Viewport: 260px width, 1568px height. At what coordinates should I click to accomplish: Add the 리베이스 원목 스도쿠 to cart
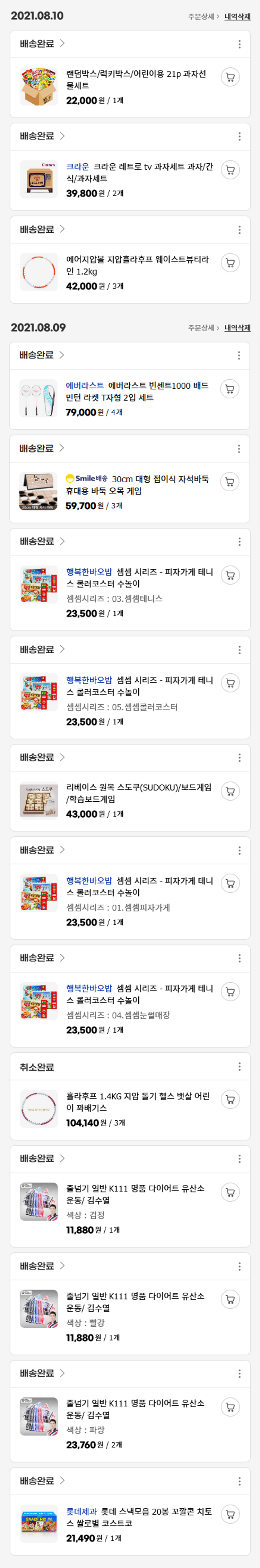click(230, 791)
